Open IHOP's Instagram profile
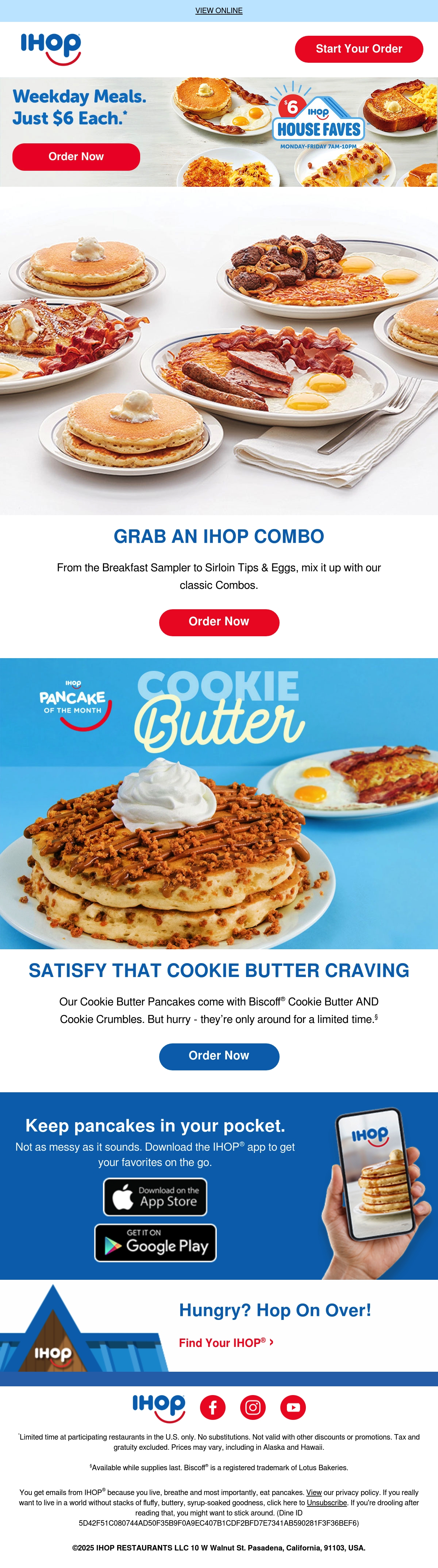The image size is (438, 1568). click(253, 1407)
